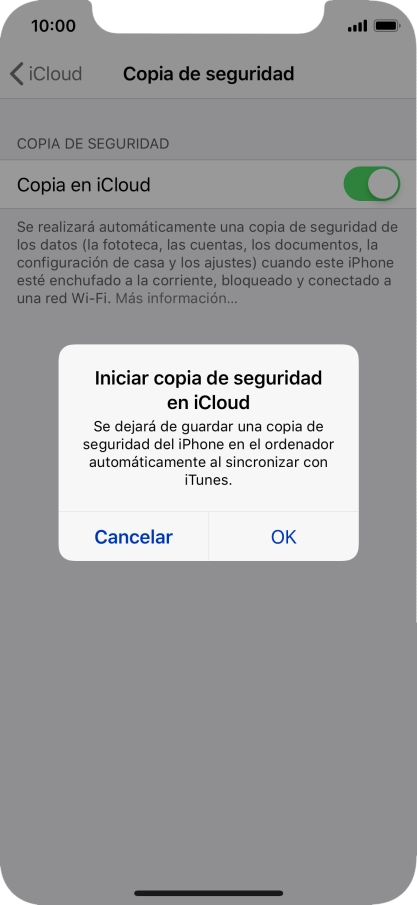Confirm the iCloud backup with OK
This screenshot has width=417, height=905.
[x=284, y=537]
